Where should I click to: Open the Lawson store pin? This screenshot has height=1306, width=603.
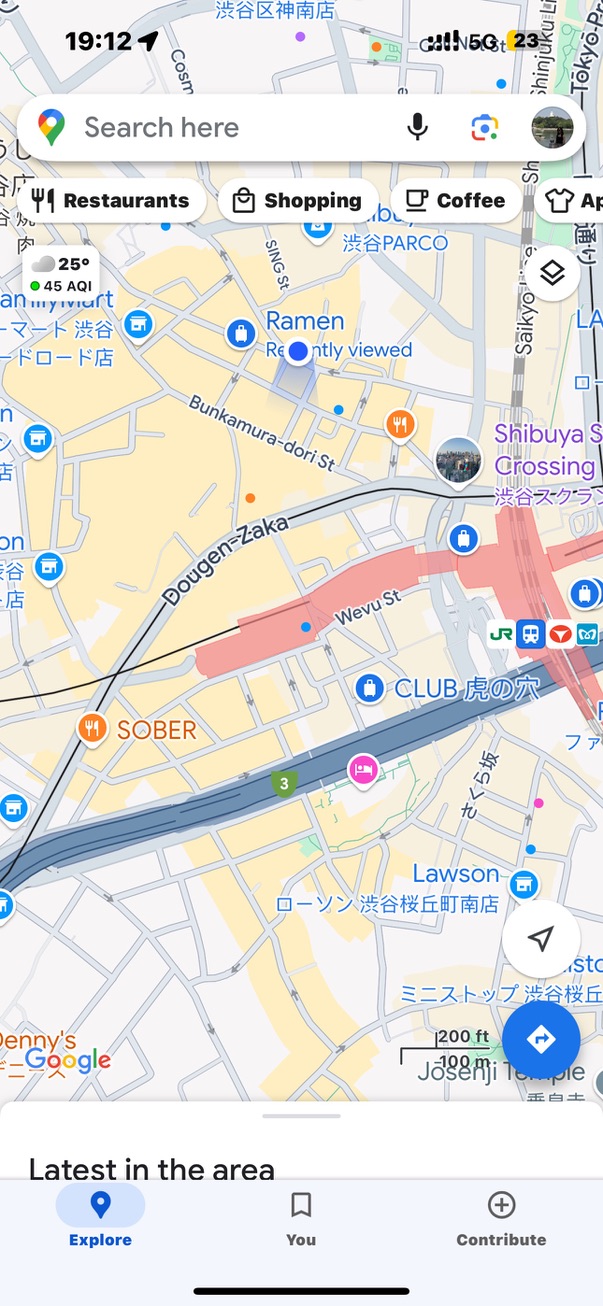(x=523, y=884)
